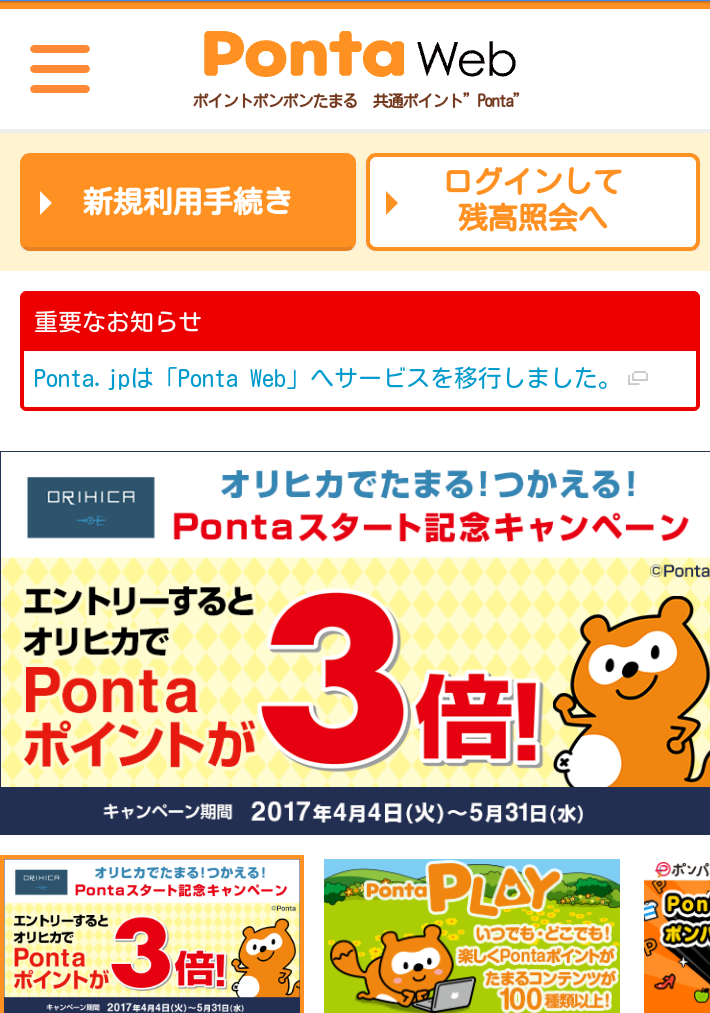Open the Ponta.jp service migration notice link
This screenshot has height=1013, width=710.
(324, 379)
